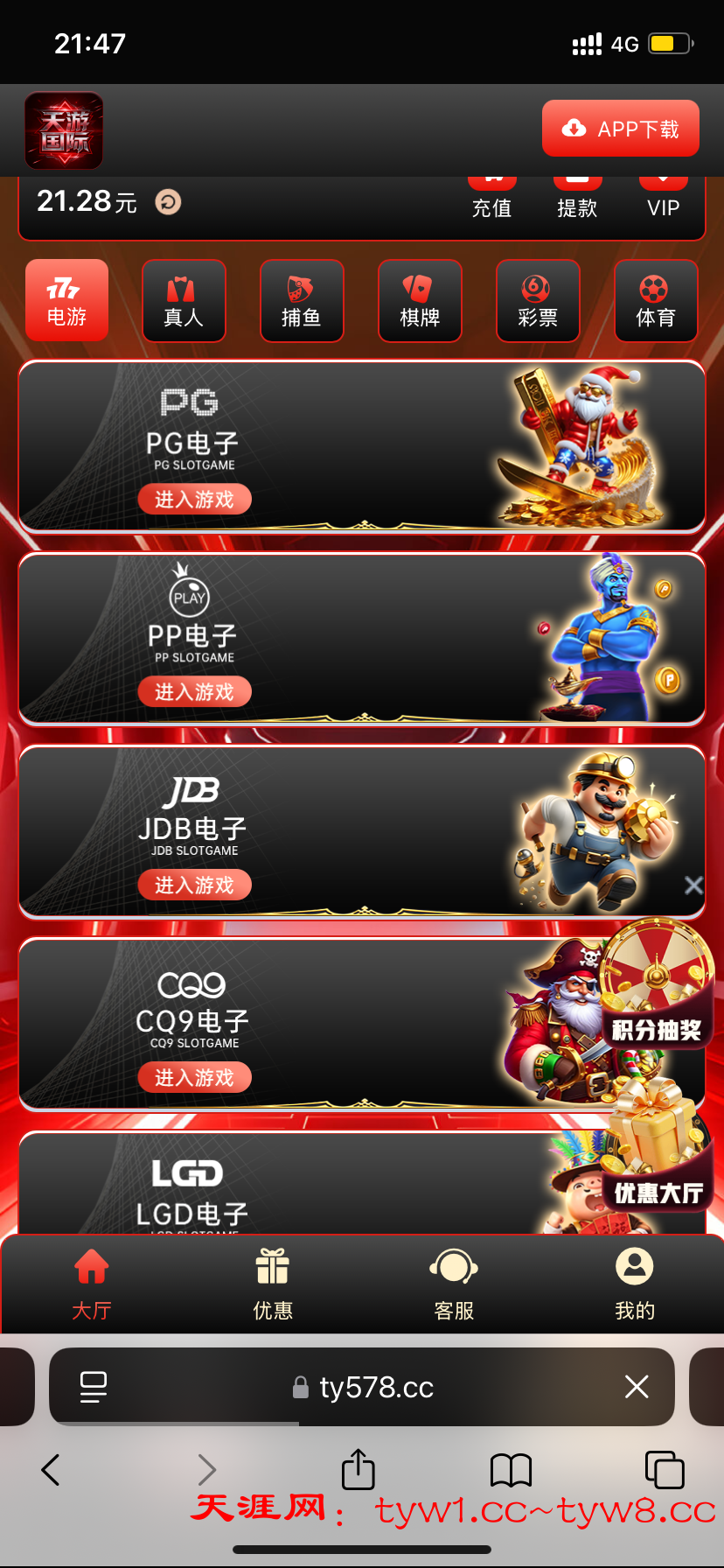Refresh the balance amount
The height and width of the screenshot is (1568, 724).
tap(168, 202)
